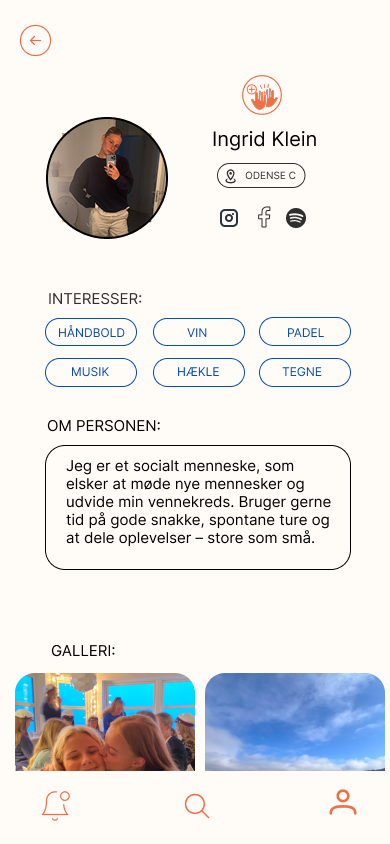This screenshot has width=390, height=844.
Task: Switch to the search tab
Action: point(197,806)
